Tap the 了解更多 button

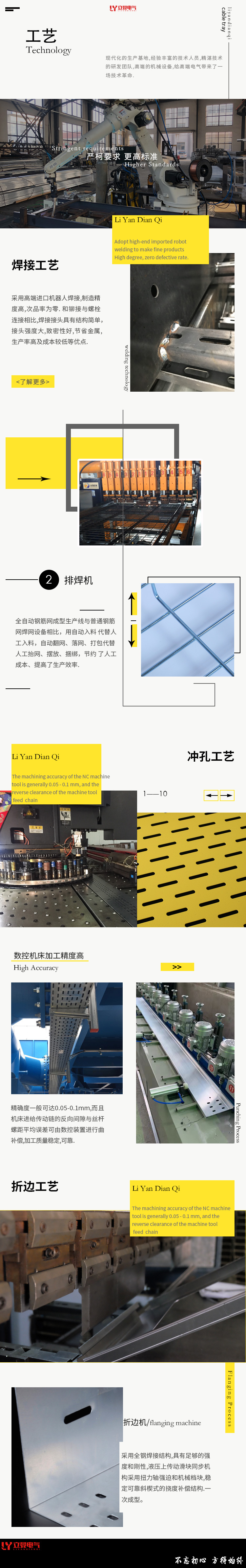(x=33, y=382)
